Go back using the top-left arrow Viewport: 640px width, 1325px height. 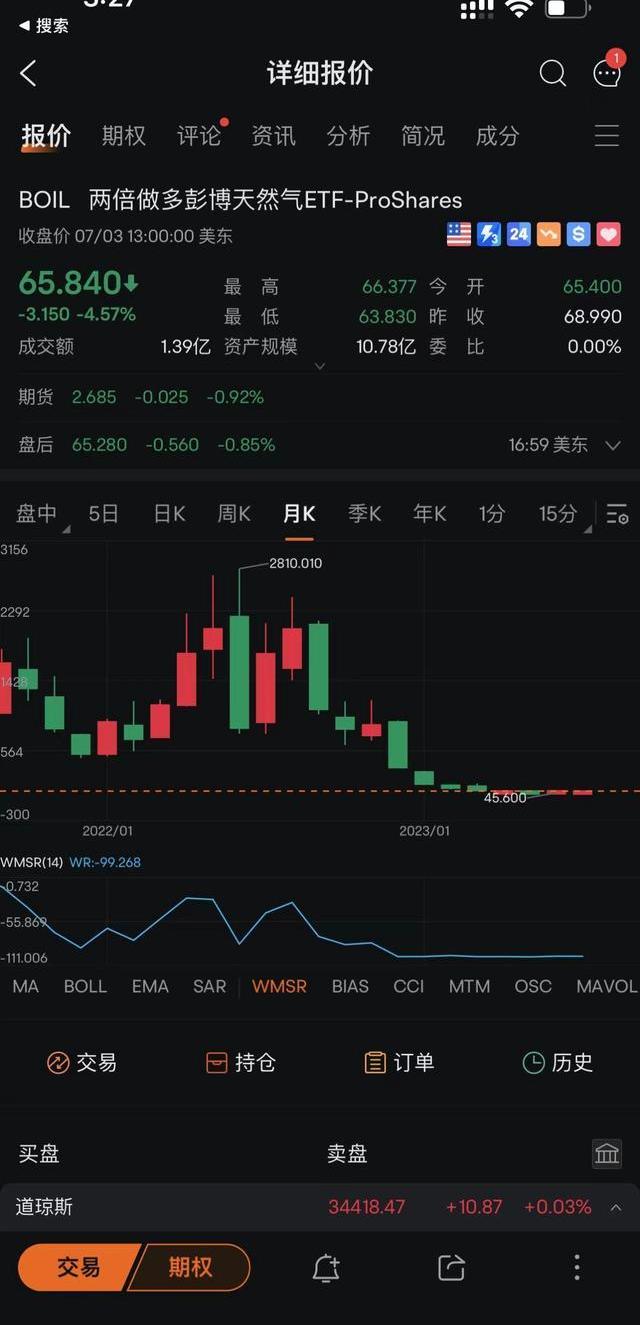[x=28, y=73]
